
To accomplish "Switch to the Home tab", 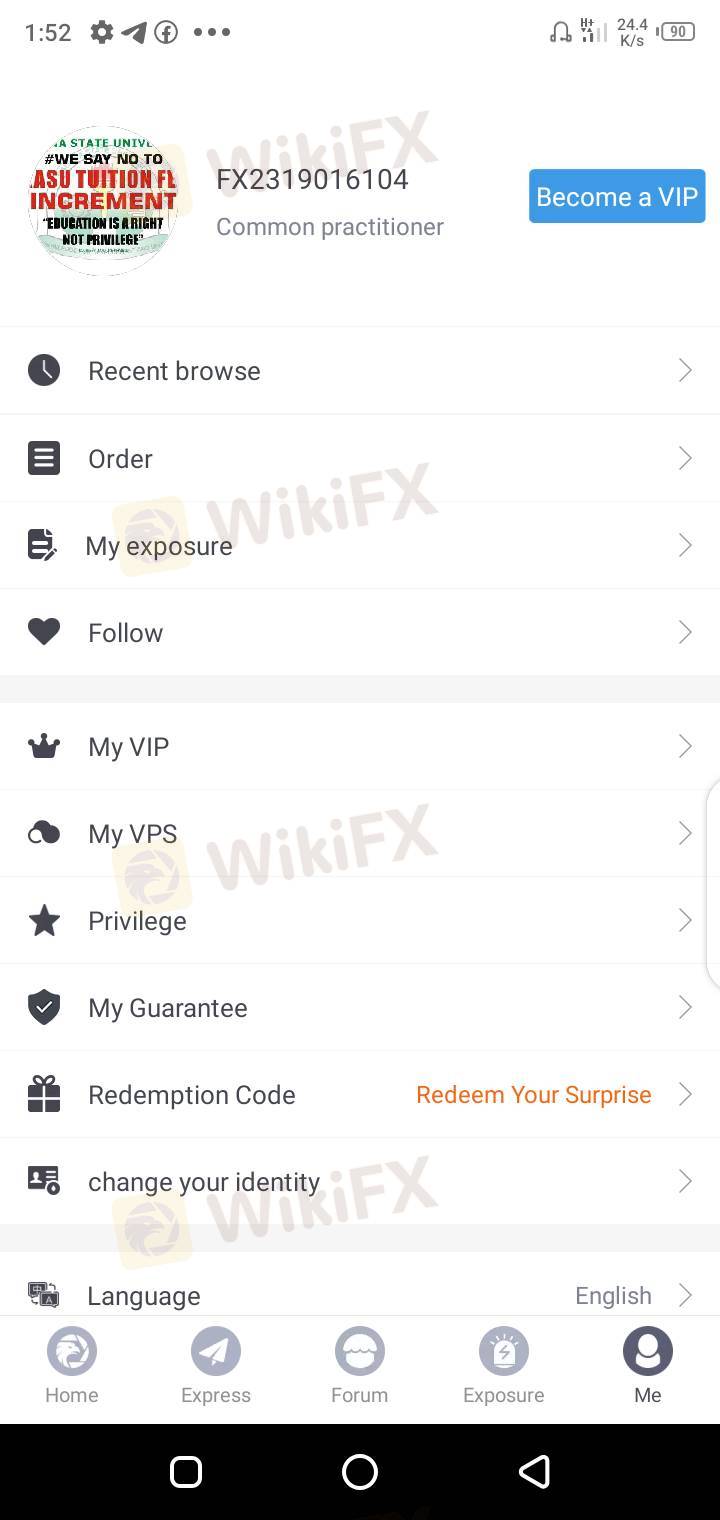I will (72, 1366).
